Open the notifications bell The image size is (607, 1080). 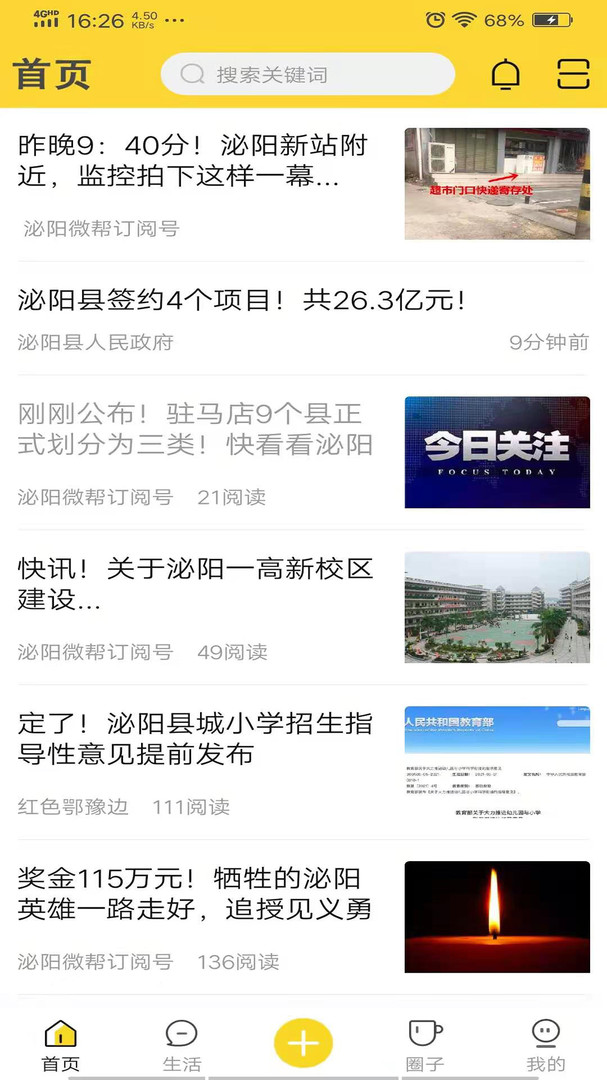click(506, 74)
